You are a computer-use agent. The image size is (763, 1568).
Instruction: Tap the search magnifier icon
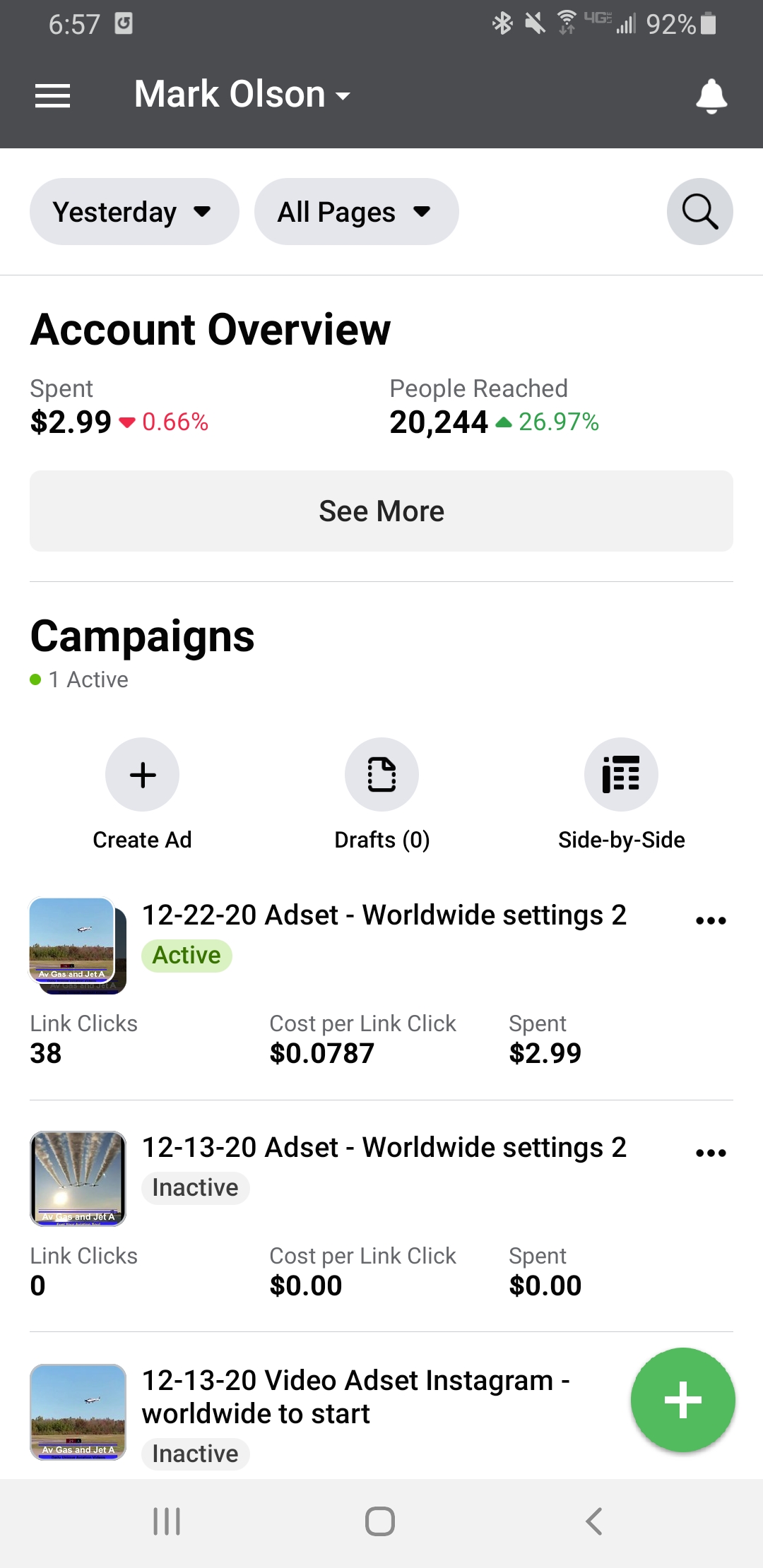point(700,212)
